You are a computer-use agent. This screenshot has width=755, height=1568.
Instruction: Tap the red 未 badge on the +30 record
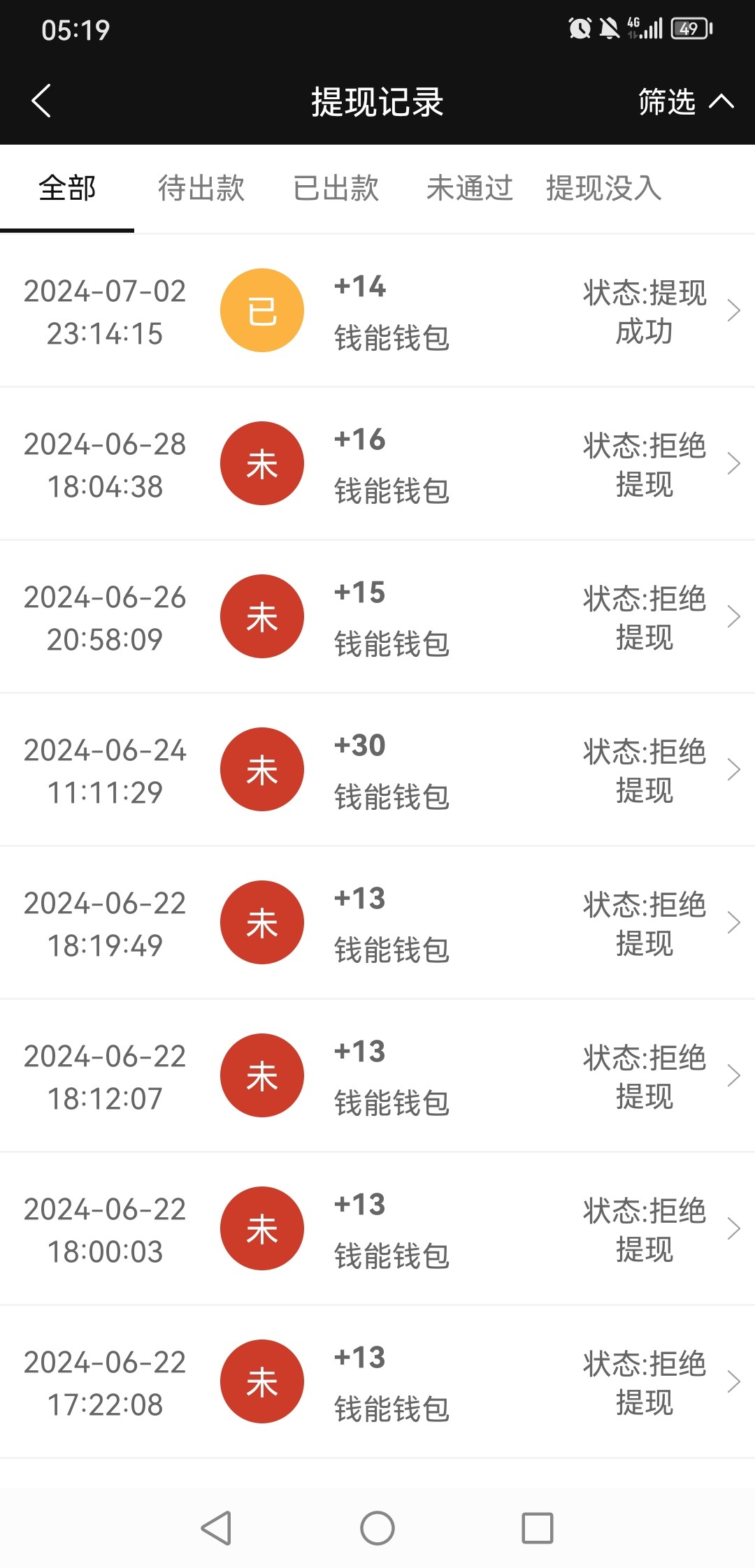tap(261, 769)
